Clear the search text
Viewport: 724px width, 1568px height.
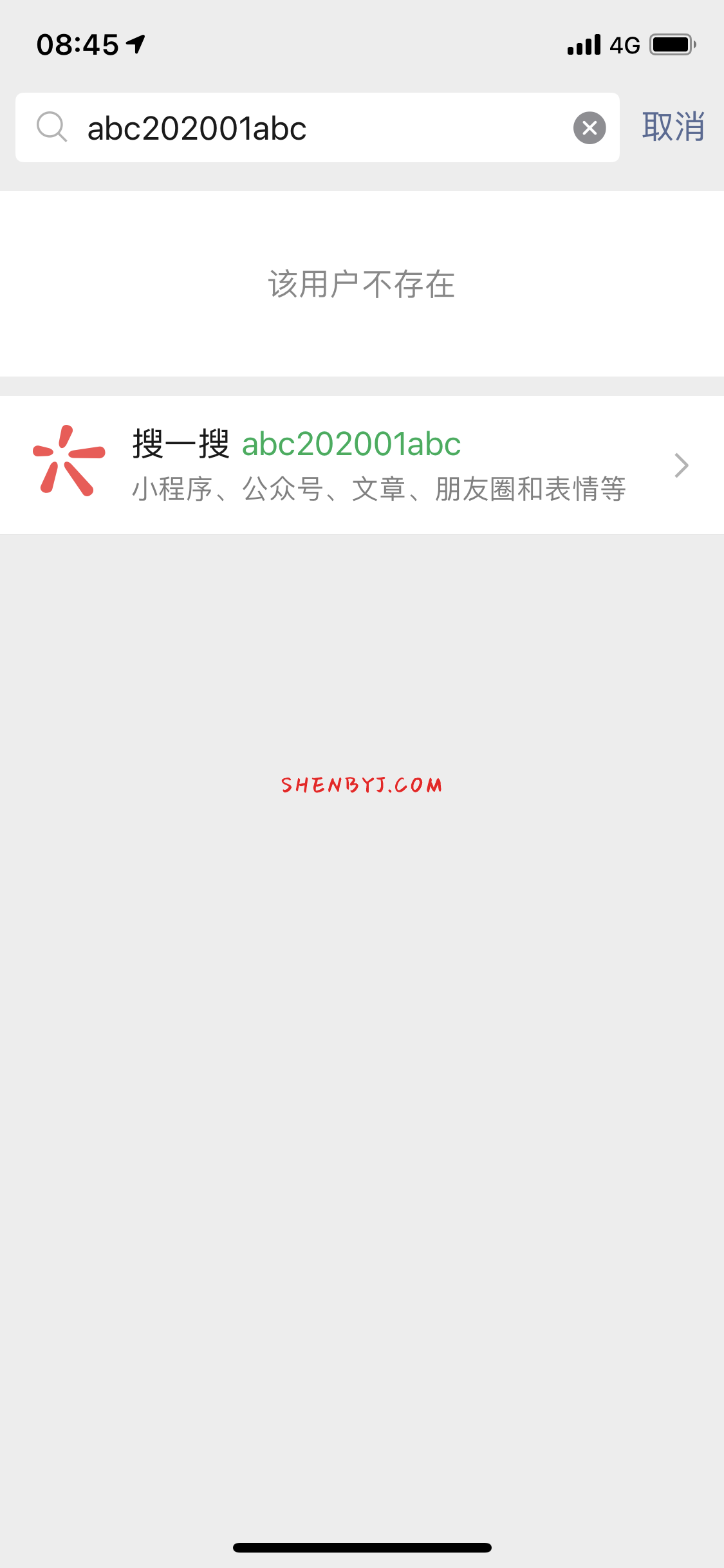[589, 127]
